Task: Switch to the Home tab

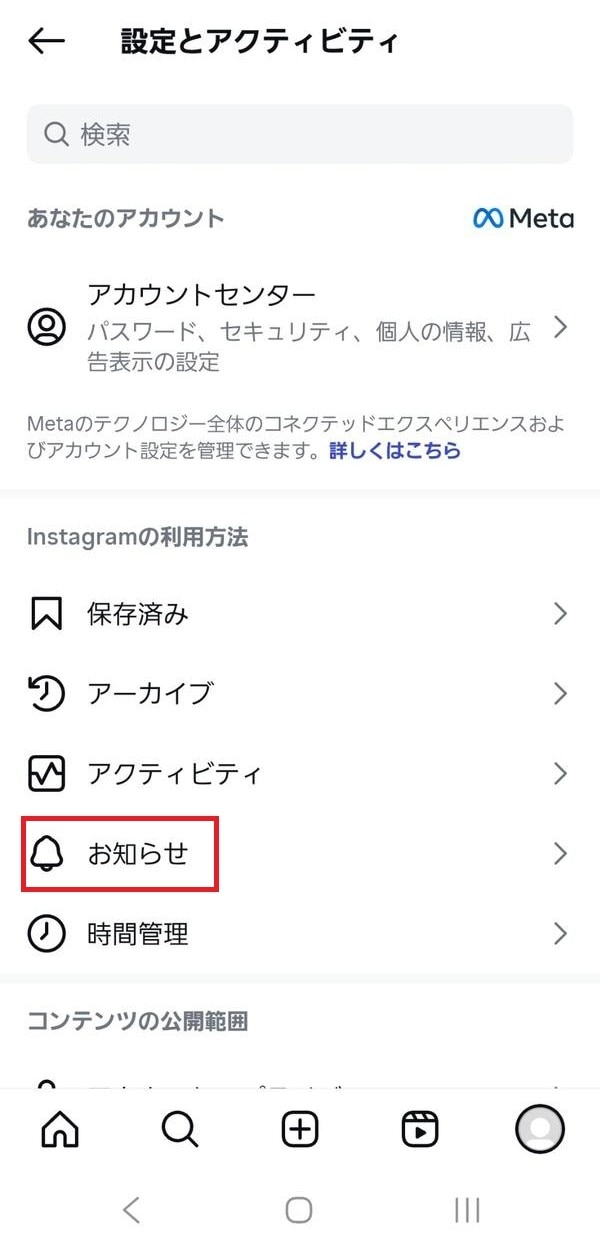Action: (60, 1130)
